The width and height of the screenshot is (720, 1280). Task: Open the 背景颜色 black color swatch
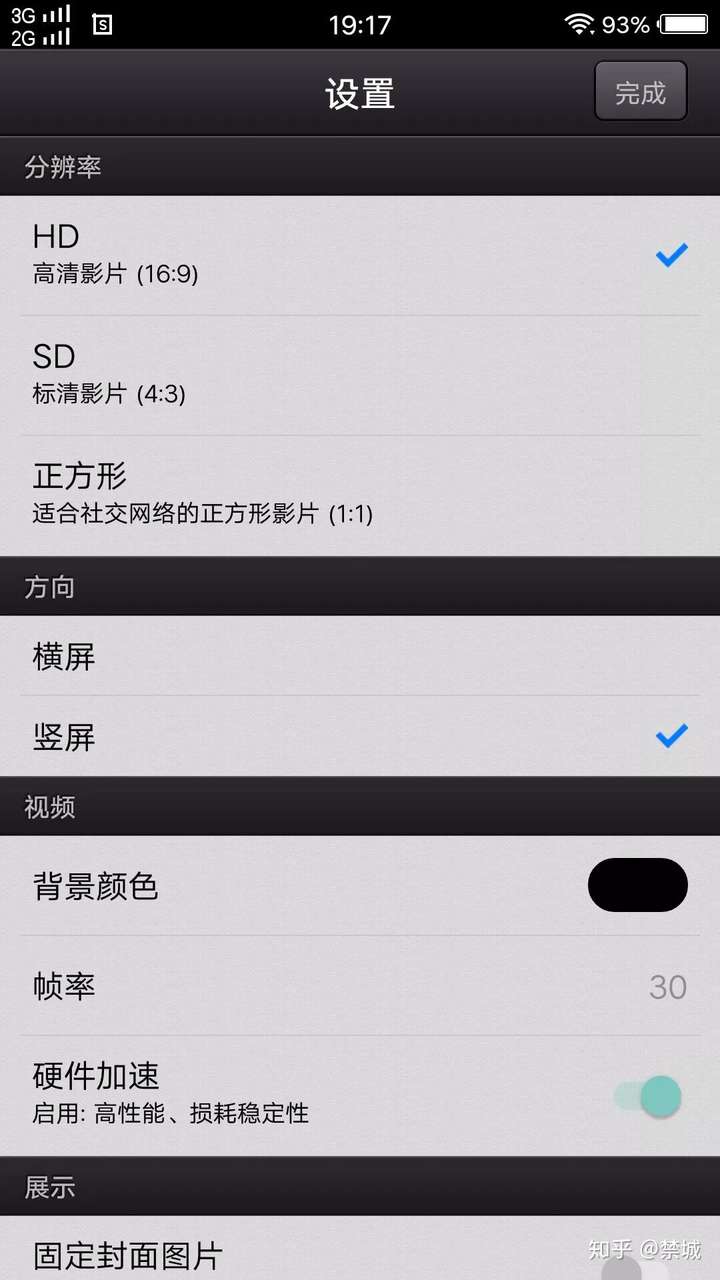637,885
